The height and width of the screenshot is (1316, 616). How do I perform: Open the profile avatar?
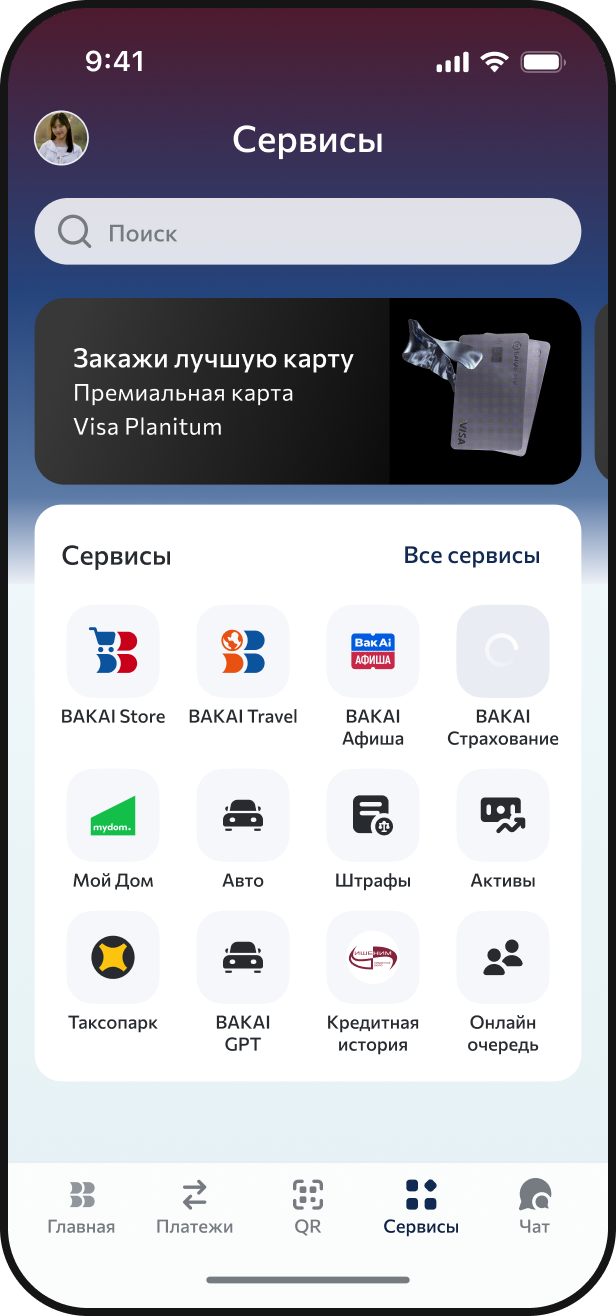[61, 138]
